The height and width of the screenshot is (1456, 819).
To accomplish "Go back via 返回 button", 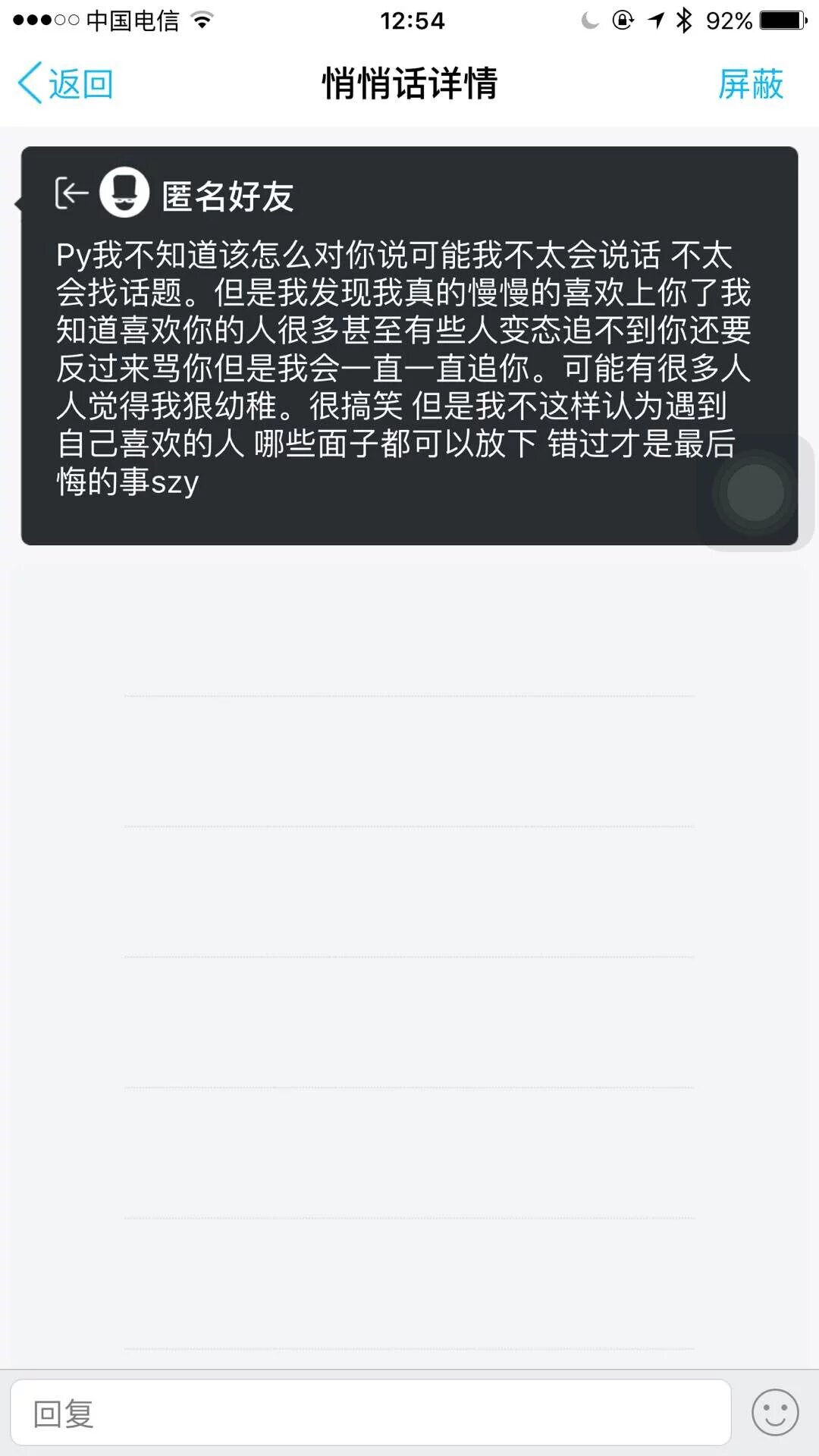I will [x=66, y=83].
